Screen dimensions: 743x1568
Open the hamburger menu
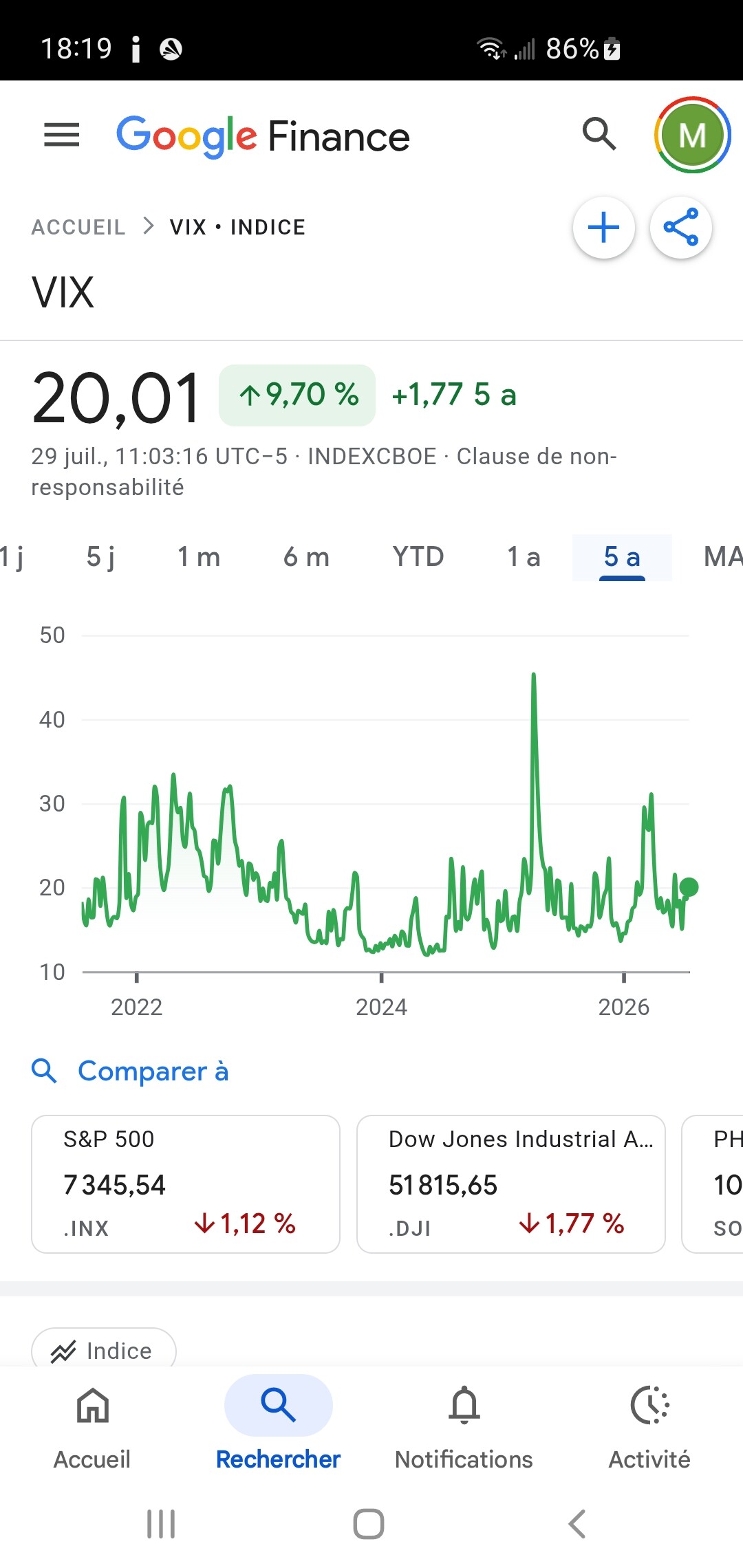tap(62, 135)
